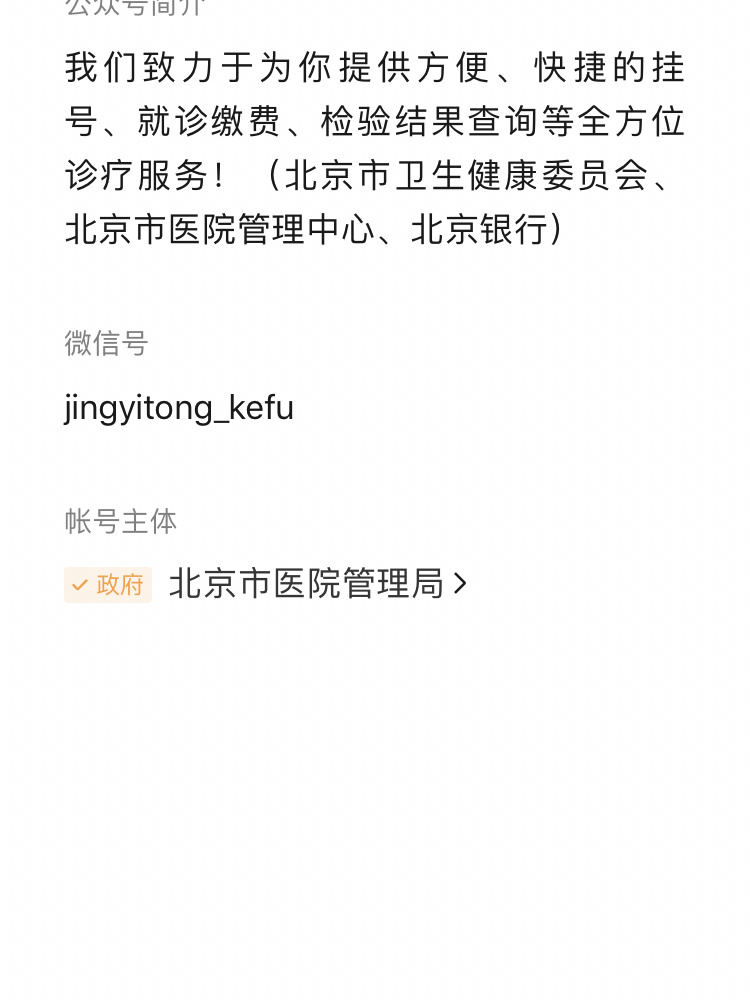Open the 北京市医院管理局 account subject page

pos(305,583)
